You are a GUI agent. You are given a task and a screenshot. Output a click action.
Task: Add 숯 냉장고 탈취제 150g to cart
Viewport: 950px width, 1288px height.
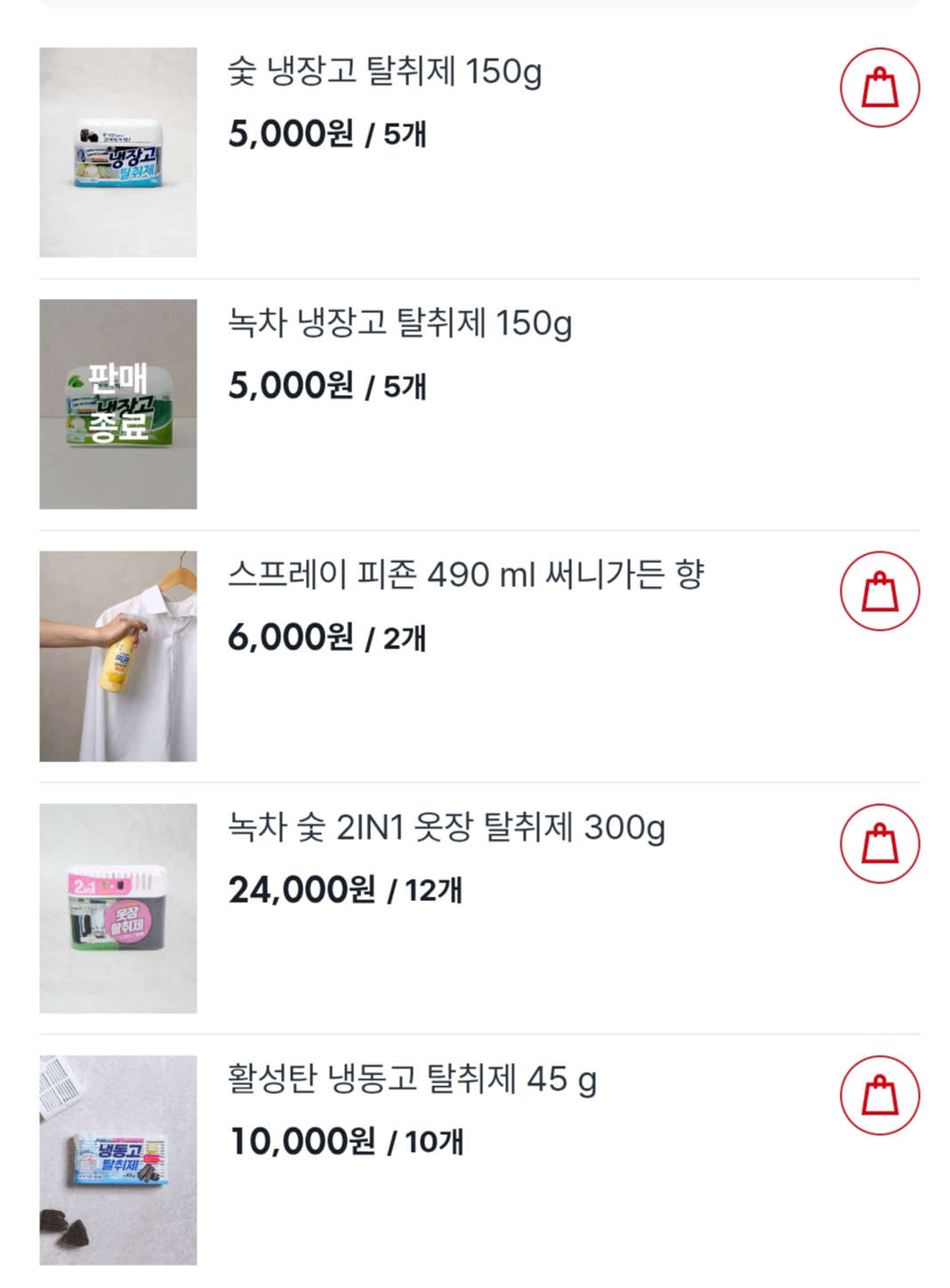pyautogui.click(x=880, y=88)
